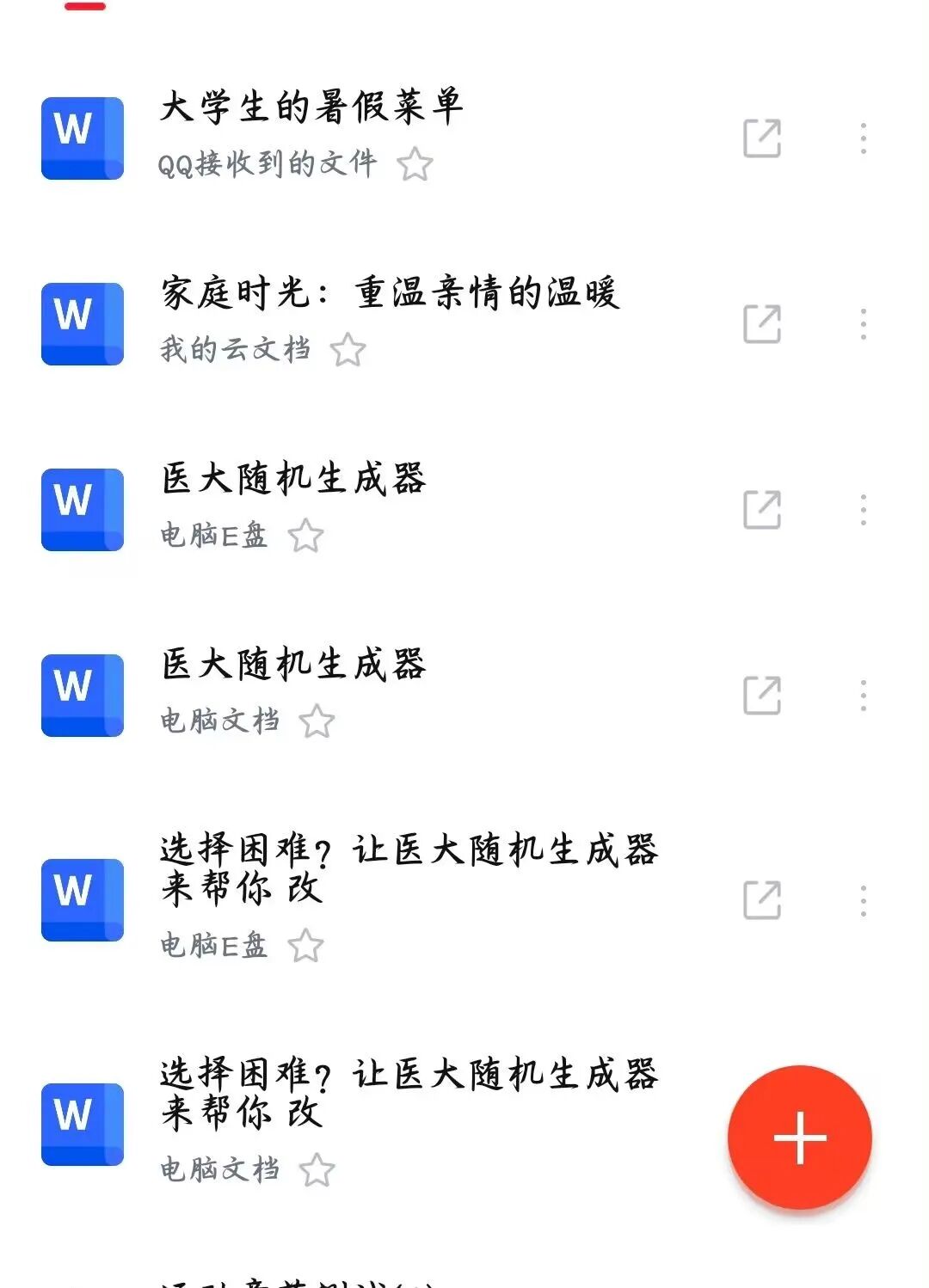
Task: Open overflow menu for 大学生的暑假菜单
Action: (863, 138)
